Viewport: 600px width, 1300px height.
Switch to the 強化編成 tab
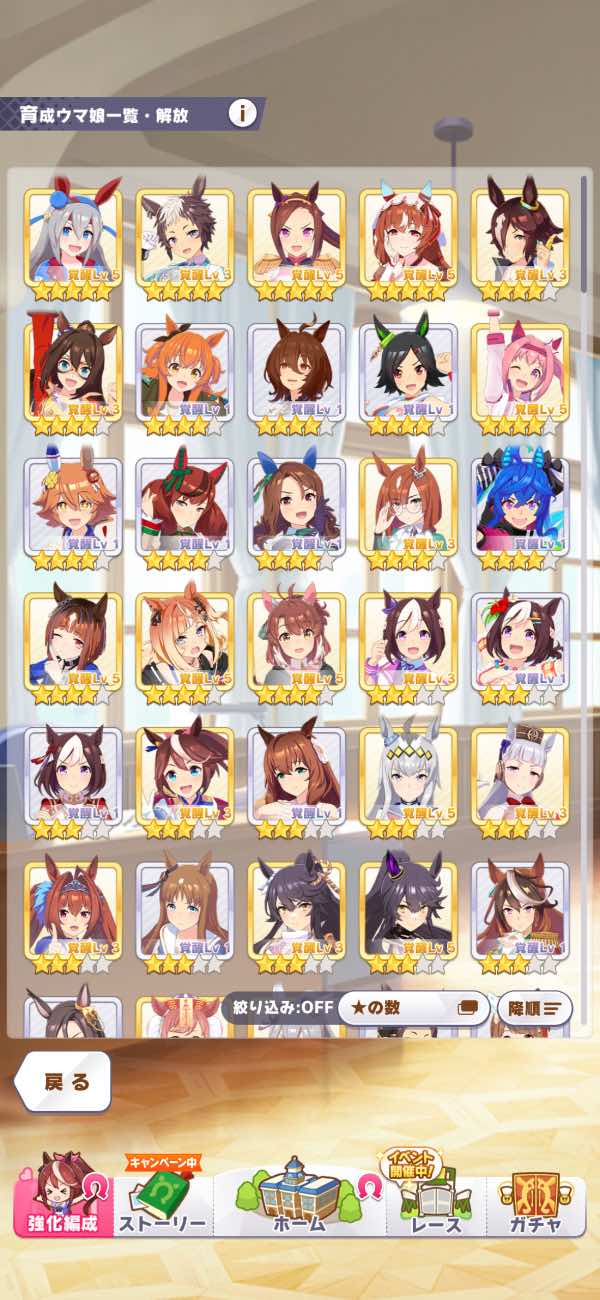click(63, 1193)
